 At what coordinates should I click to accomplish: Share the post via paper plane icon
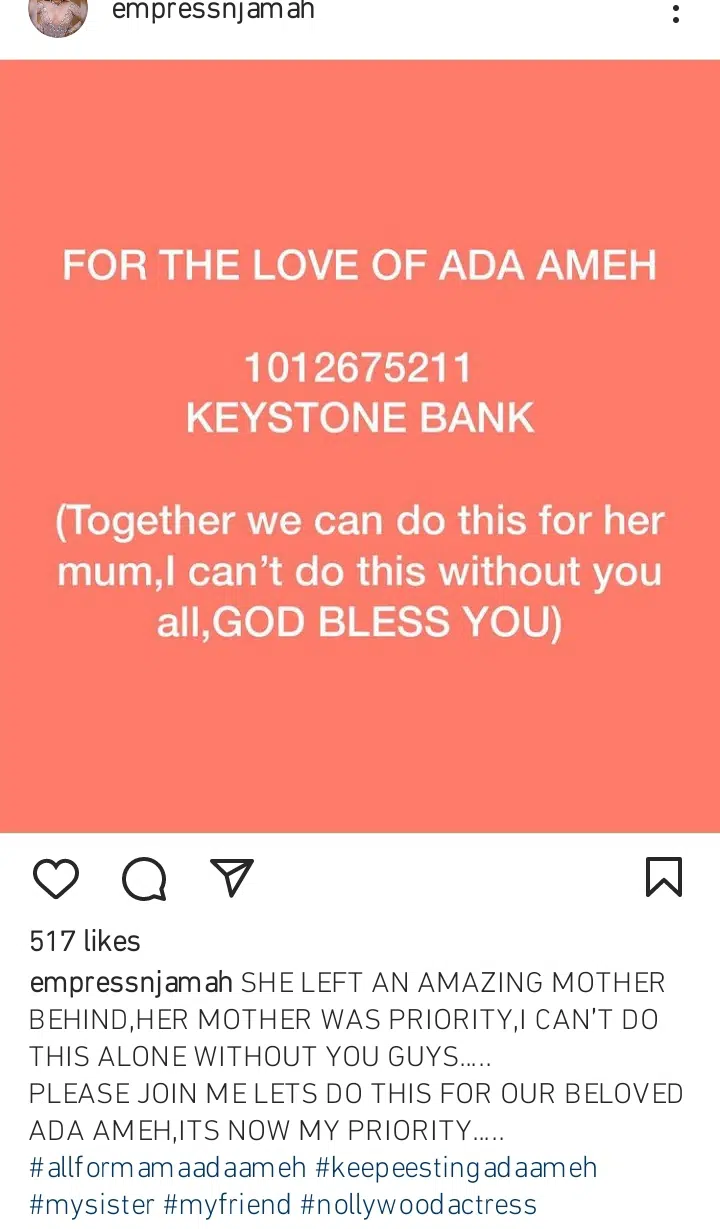(x=232, y=878)
